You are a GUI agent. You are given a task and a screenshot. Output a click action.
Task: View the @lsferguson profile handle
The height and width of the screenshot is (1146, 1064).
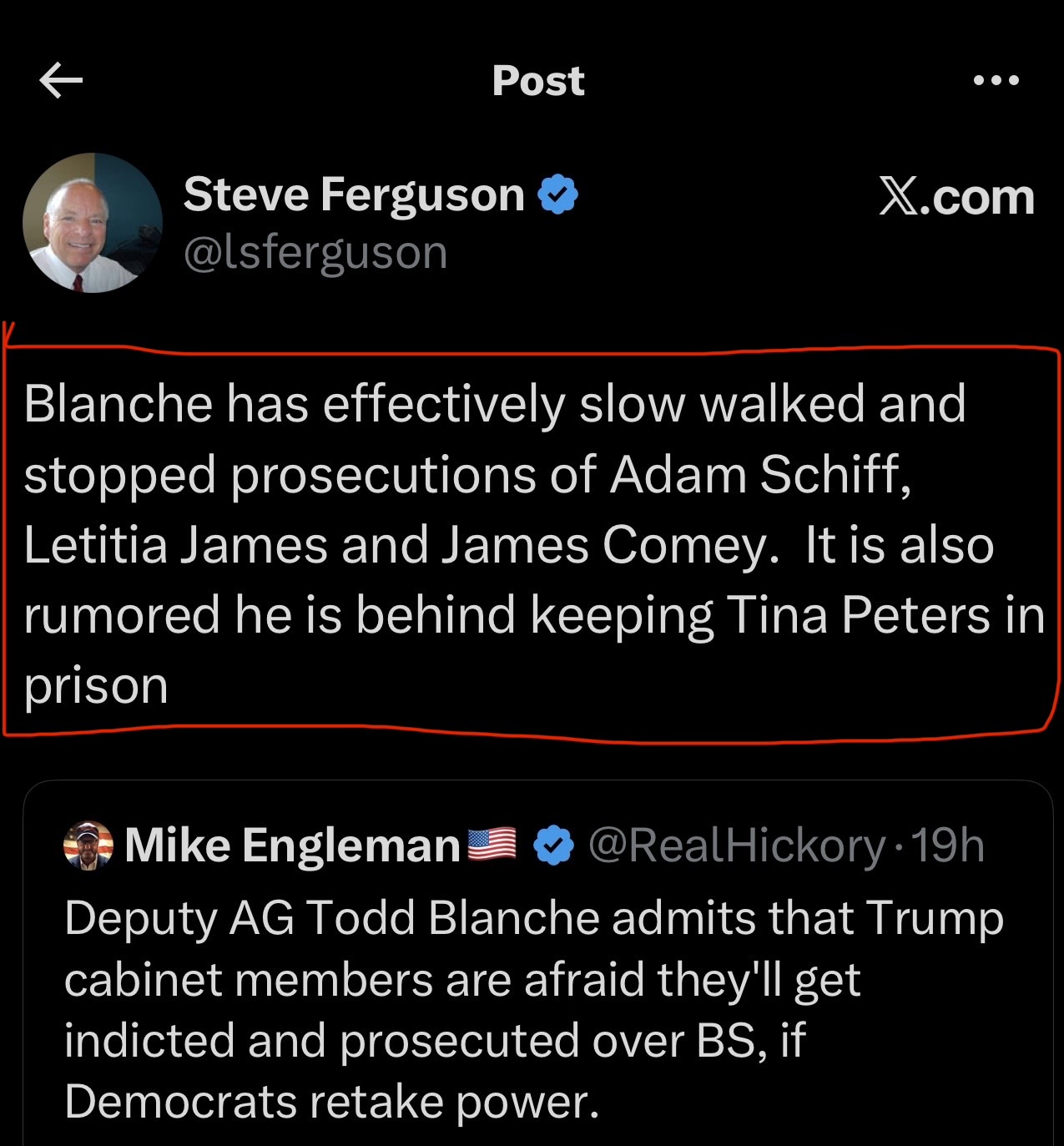(315, 253)
